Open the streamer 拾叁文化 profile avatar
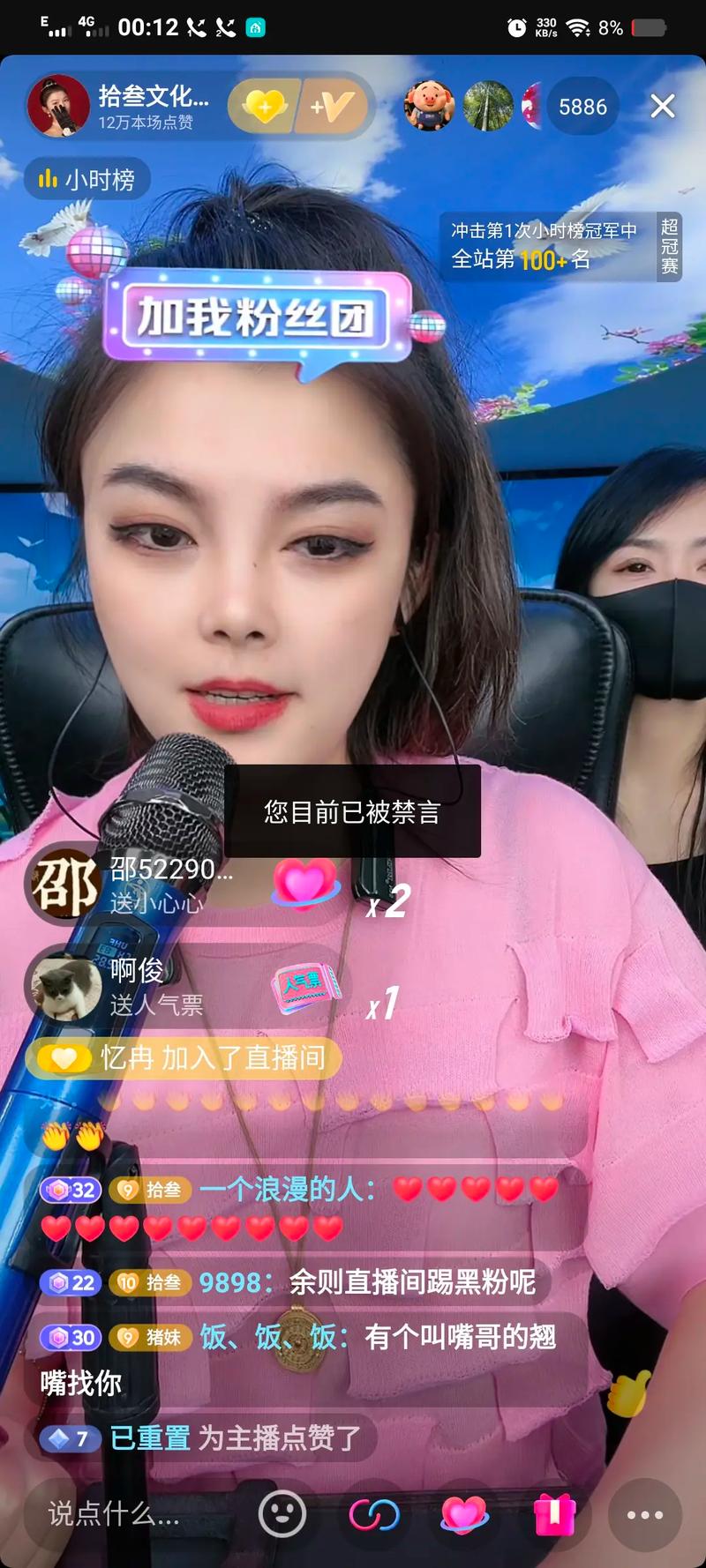 tap(58, 107)
